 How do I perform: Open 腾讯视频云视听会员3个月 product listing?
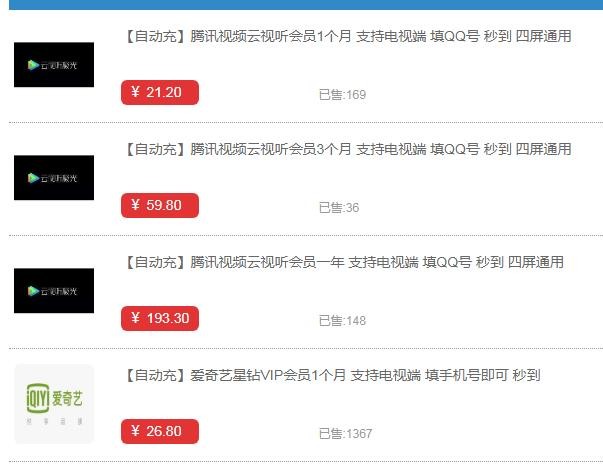(x=348, y=150)
